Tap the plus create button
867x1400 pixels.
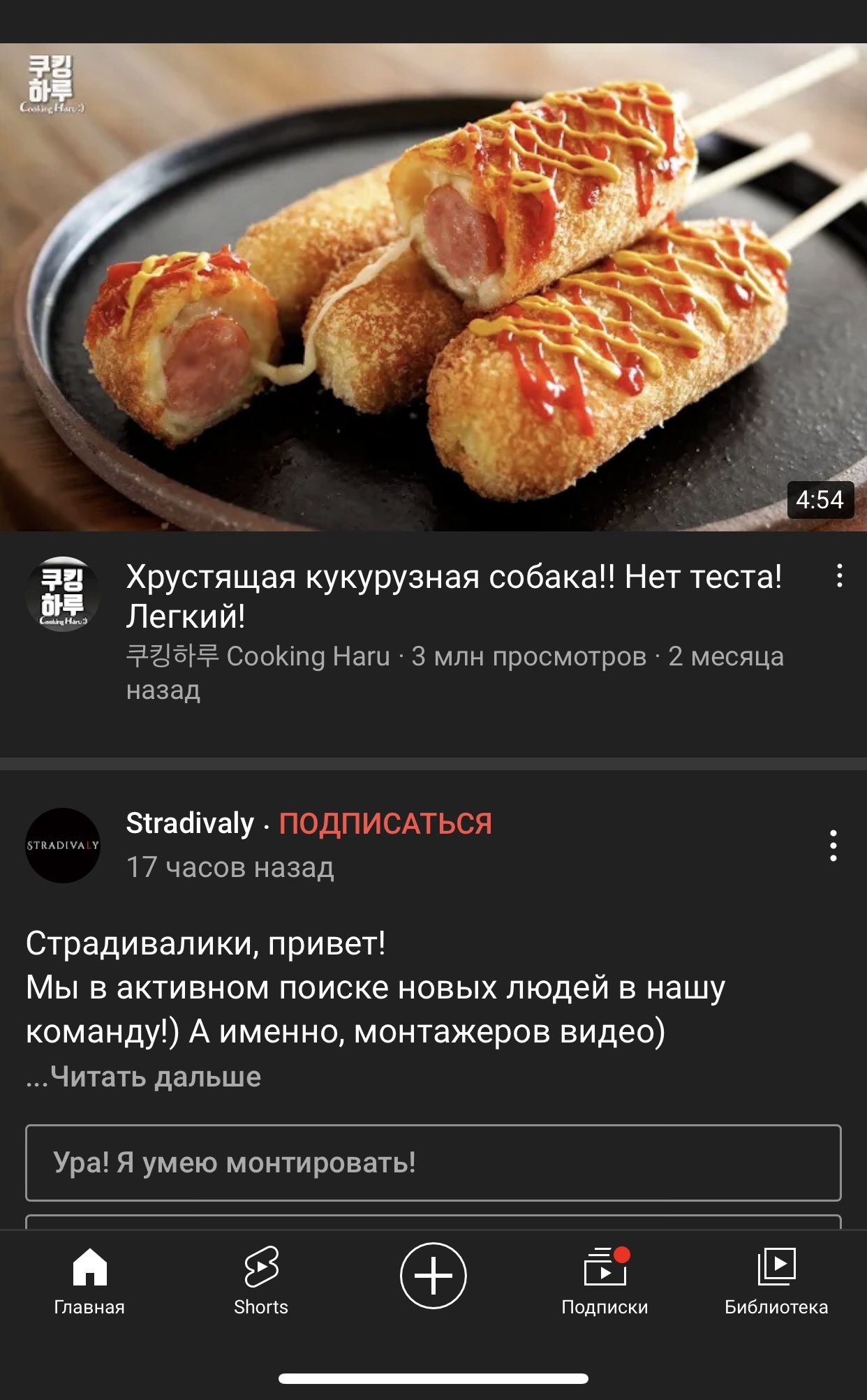pyautogui.click(x=433, y=1276)
